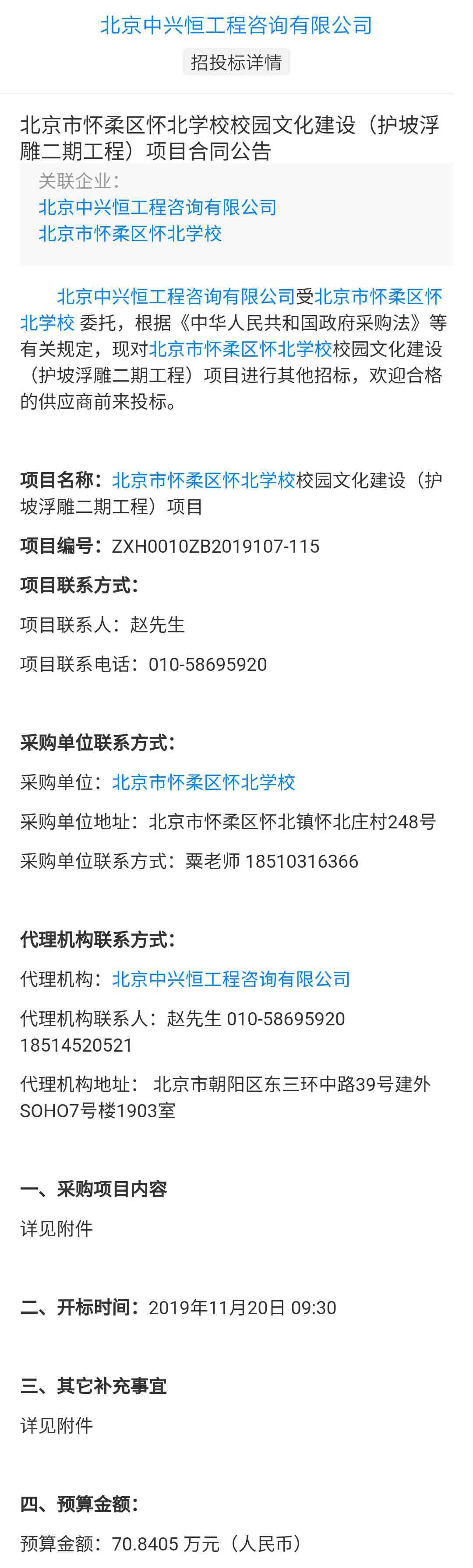Open company title link at page top

[x=236, y=25]
